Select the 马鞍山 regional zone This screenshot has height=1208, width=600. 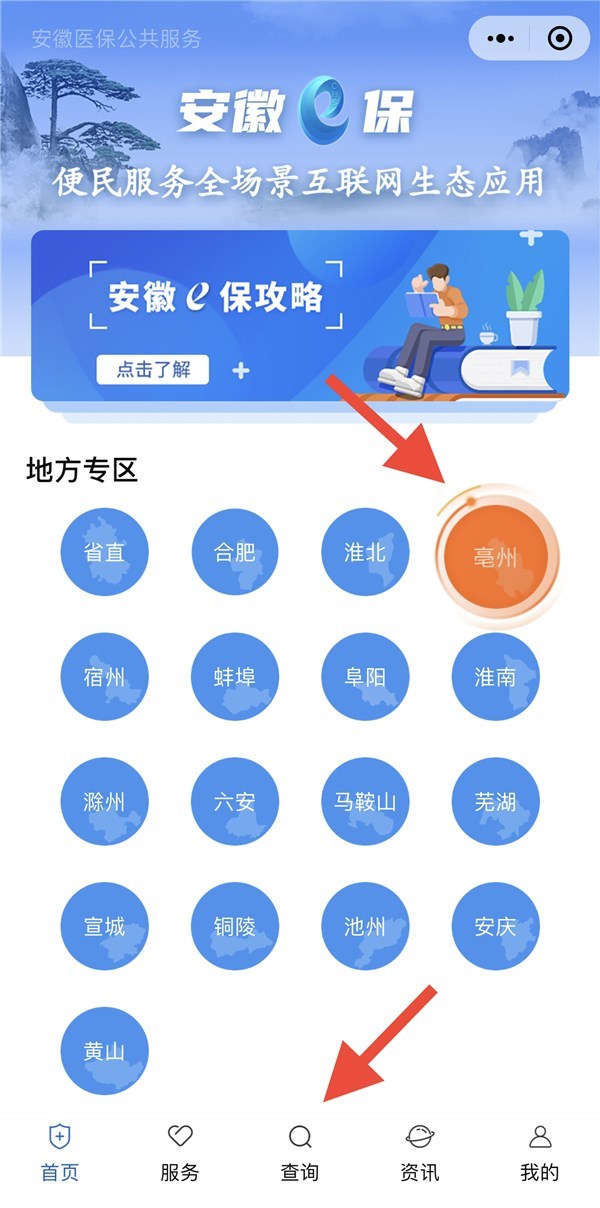click(x=365, y=802)
